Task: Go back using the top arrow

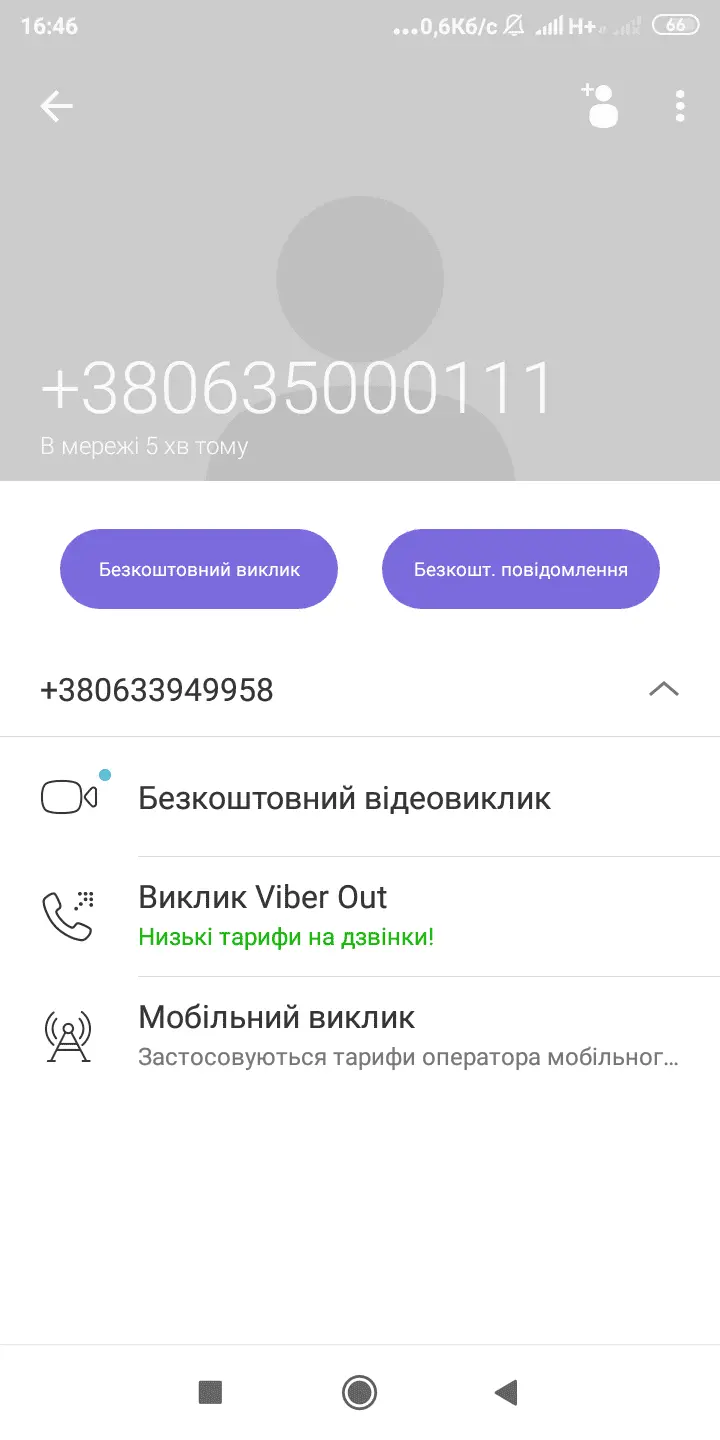Action: (57, 106)
